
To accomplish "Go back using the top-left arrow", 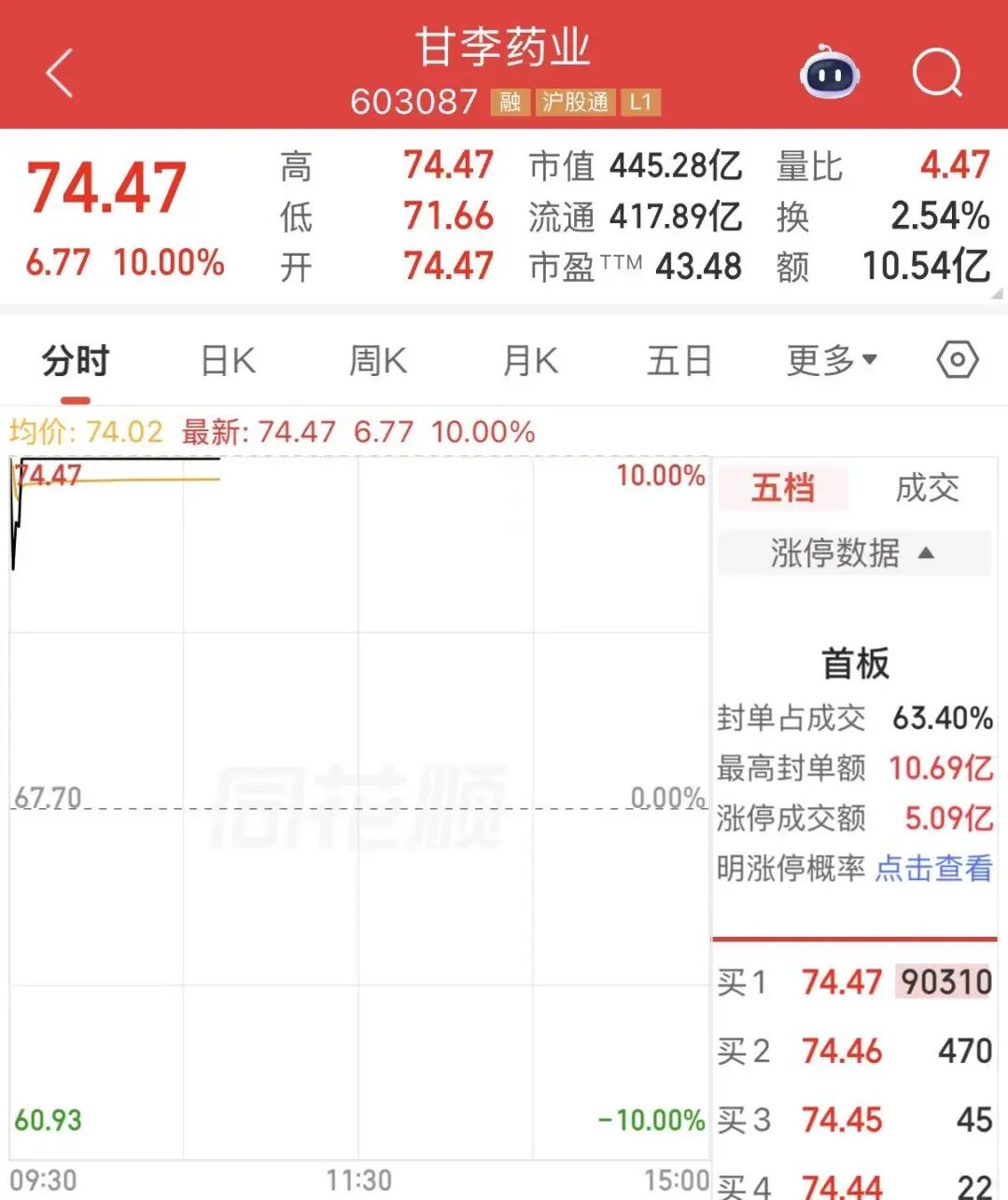I will [59, 73].
